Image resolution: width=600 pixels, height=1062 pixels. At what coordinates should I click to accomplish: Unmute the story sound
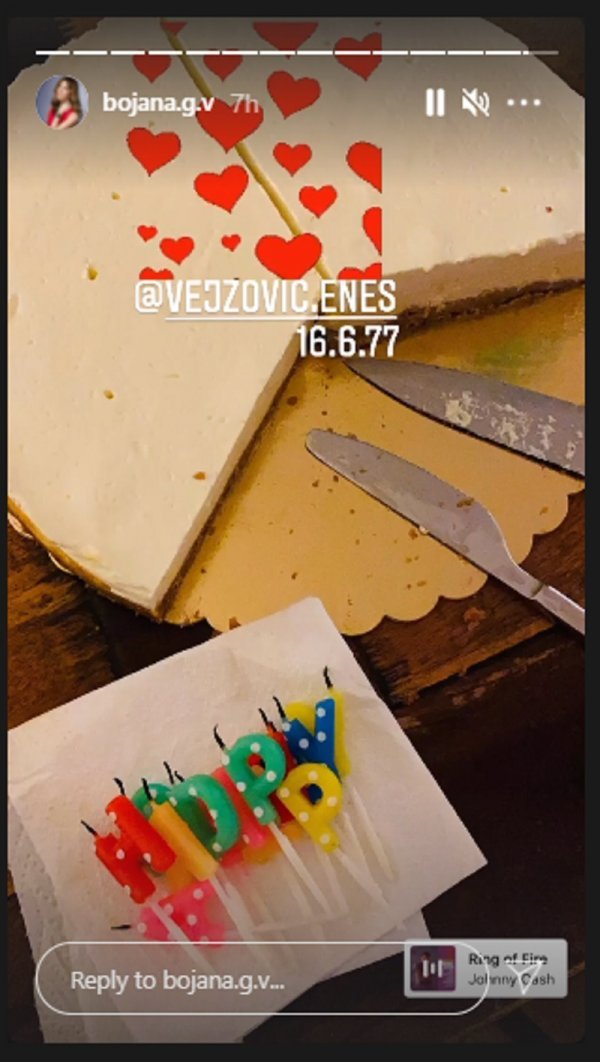point(476,103)
